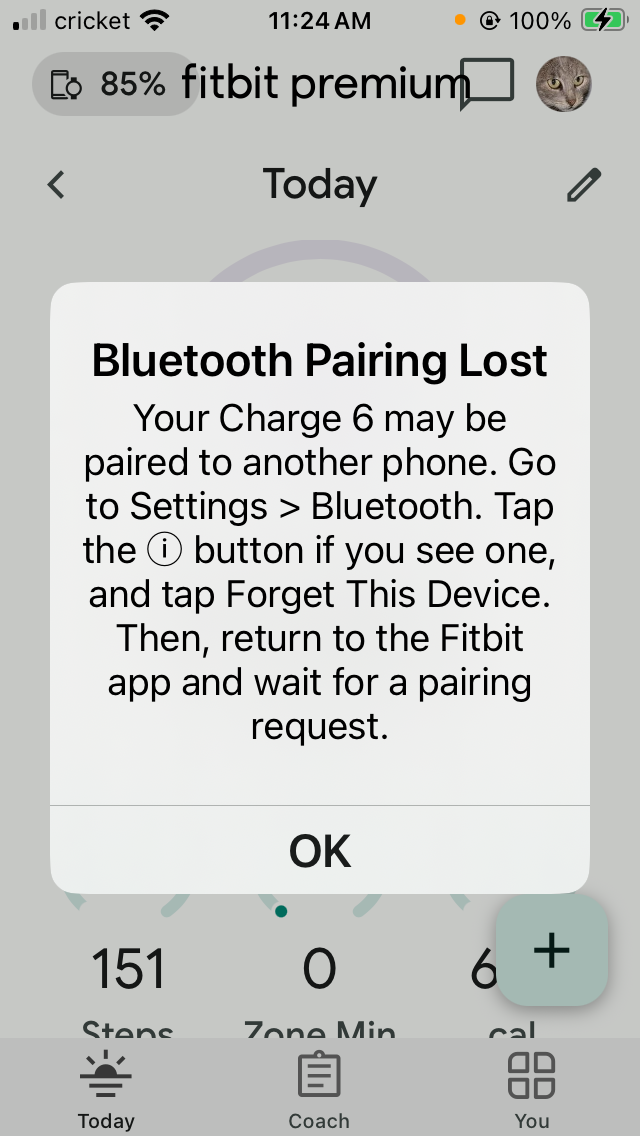The image size is (640, 1136).
Task: Open the 151 Steps stat
Action: [128, 985]
